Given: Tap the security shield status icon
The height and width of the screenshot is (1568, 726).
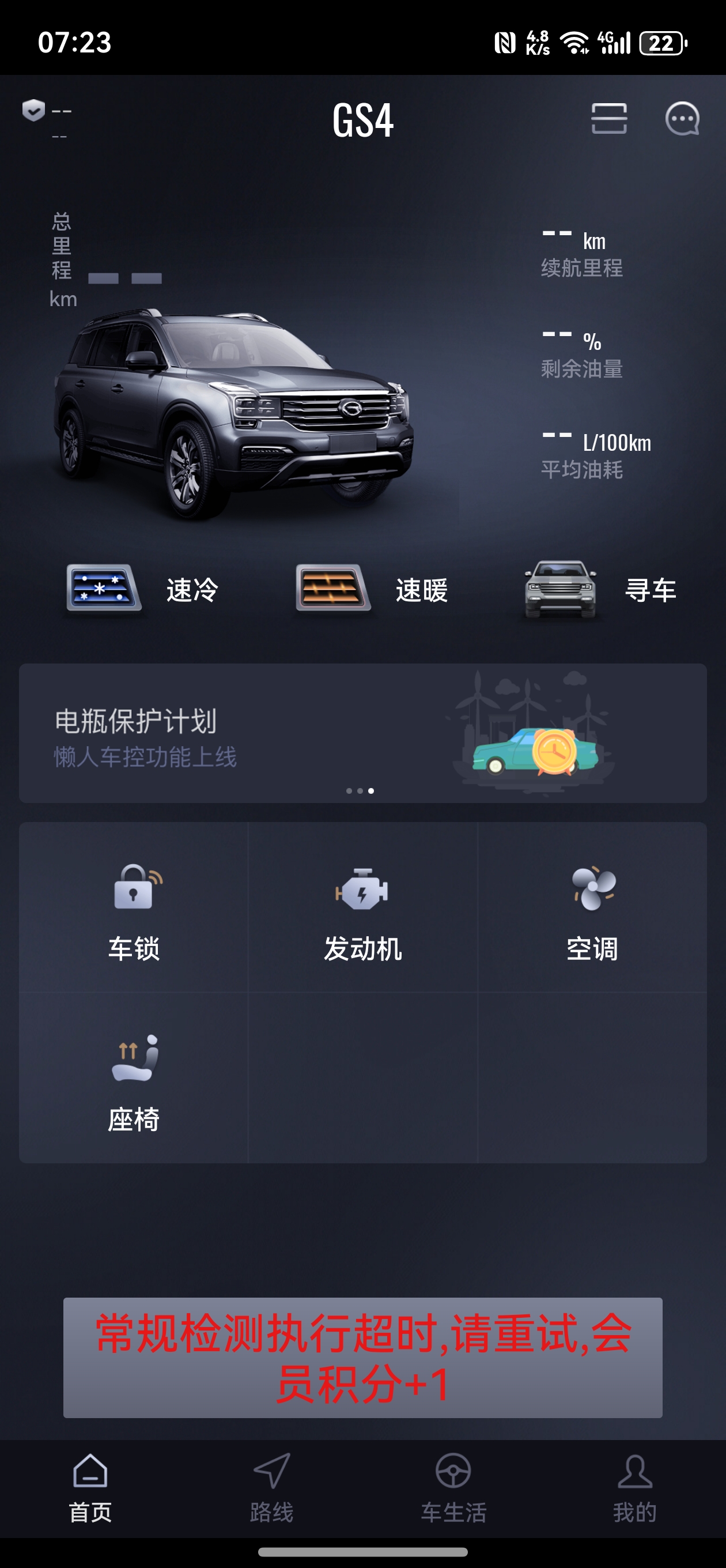Looking at the screenshot, I should pyautogui.click(x=33, y=110).
